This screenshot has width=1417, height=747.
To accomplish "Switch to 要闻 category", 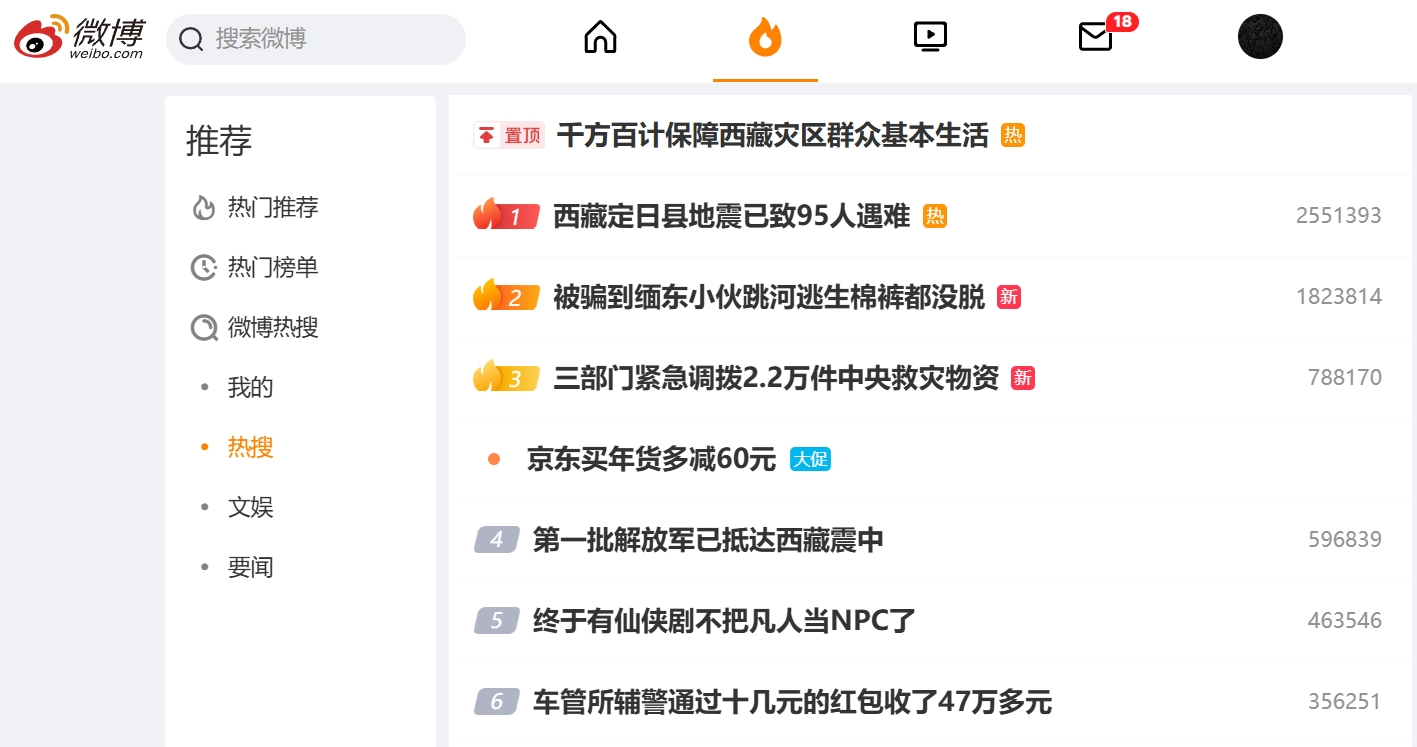I will point(250,567).
